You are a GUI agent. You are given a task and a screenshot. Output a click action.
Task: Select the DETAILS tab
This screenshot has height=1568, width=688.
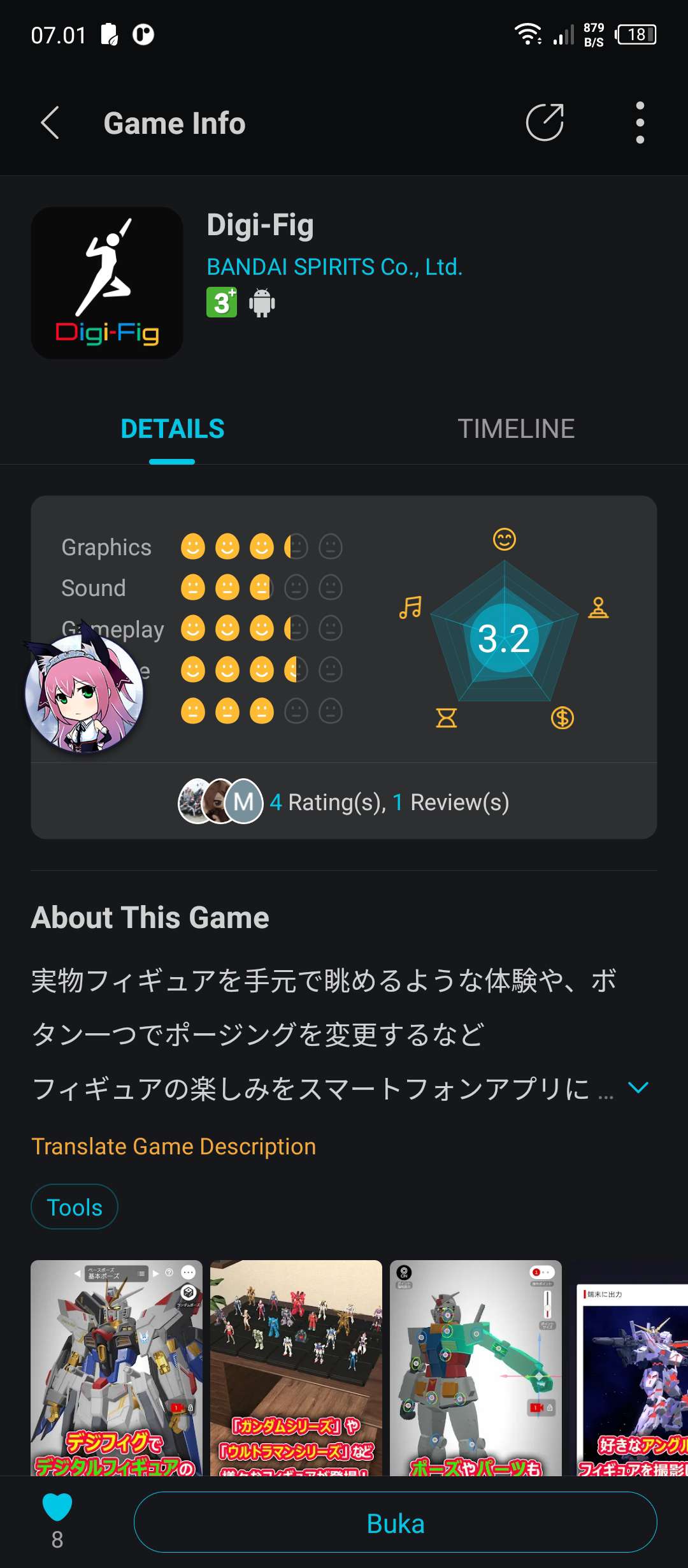tap(172, 429)
